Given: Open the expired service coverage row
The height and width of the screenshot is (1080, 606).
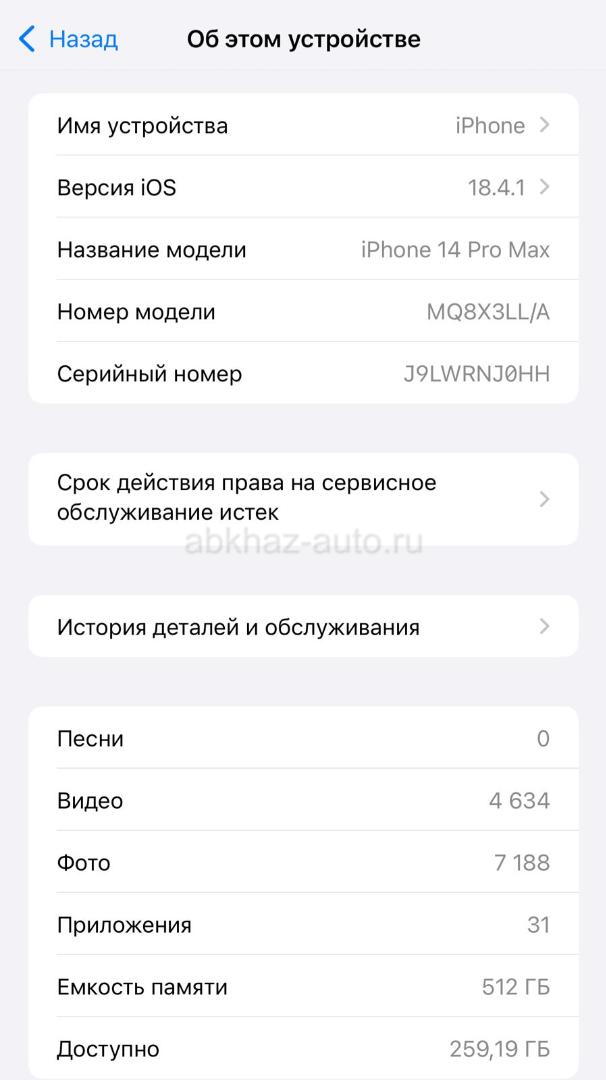Looking at the screenshot, I should 303,499.
